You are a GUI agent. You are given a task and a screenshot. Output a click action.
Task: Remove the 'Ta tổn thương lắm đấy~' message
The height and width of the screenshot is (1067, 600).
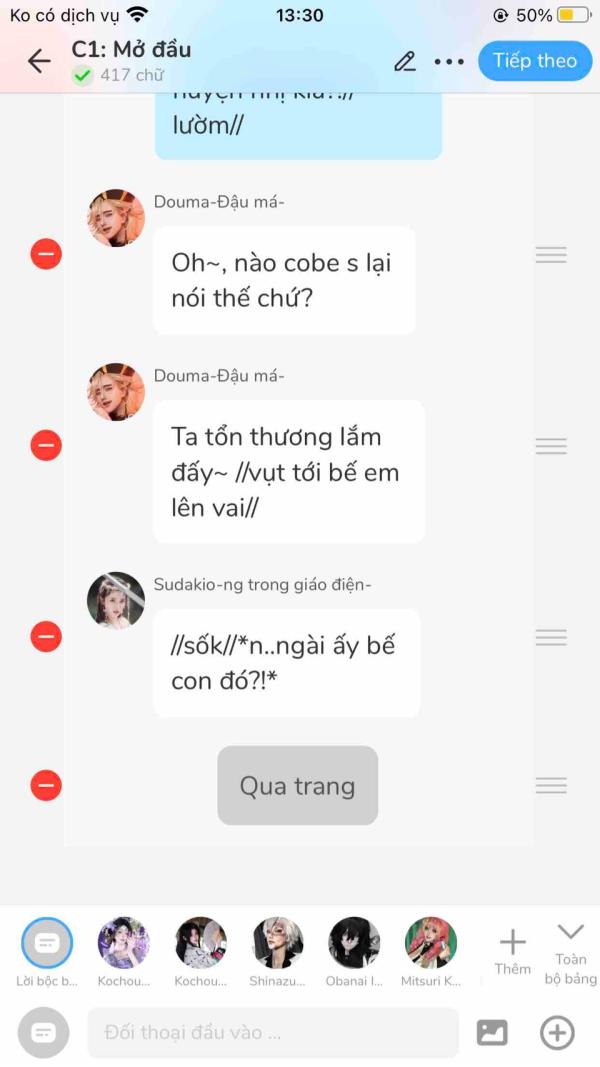(x=46, y=445)
